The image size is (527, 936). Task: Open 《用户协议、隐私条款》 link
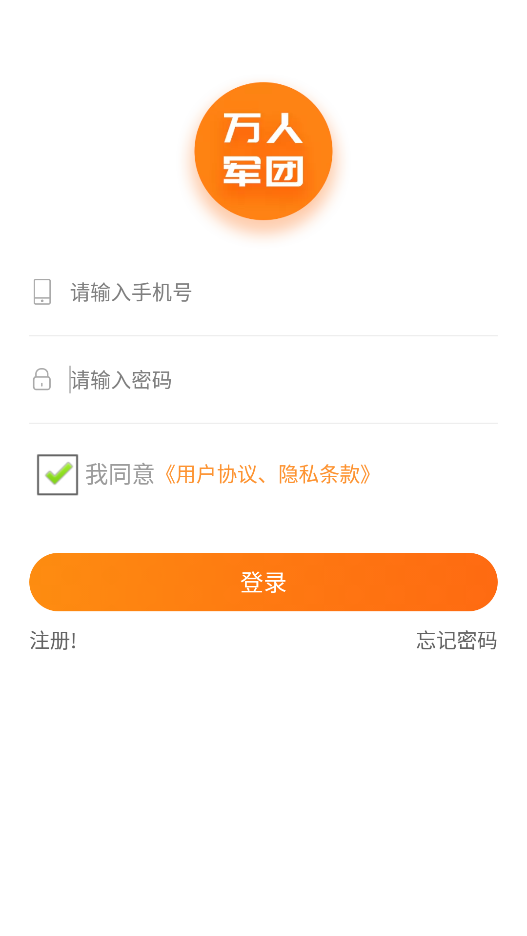coord(267,475)
